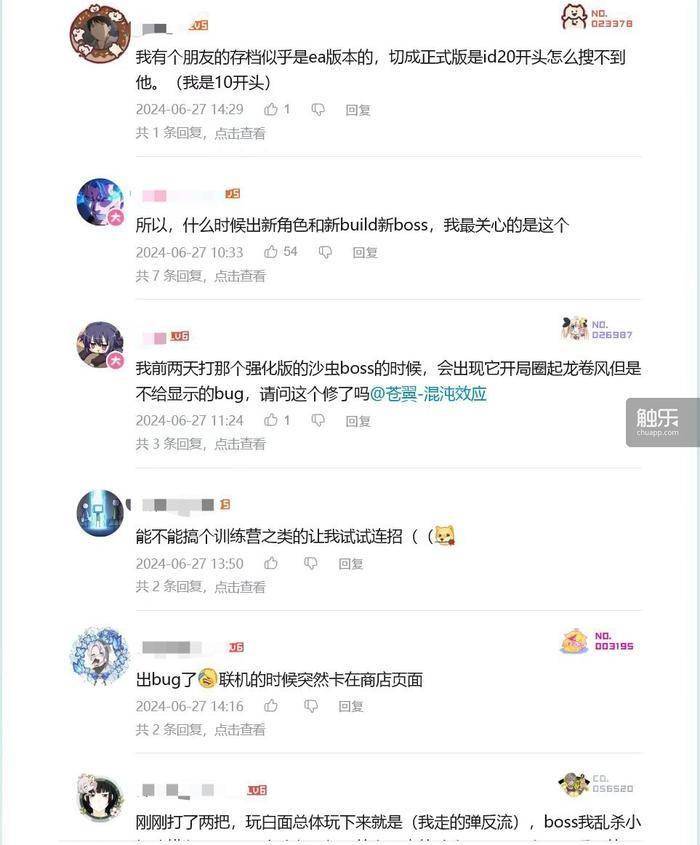Image resolution: width=700 pixels, height=845 pixels.
Task: Like the comment about 联机卡在商店页面
Action: tap(271, 706)
